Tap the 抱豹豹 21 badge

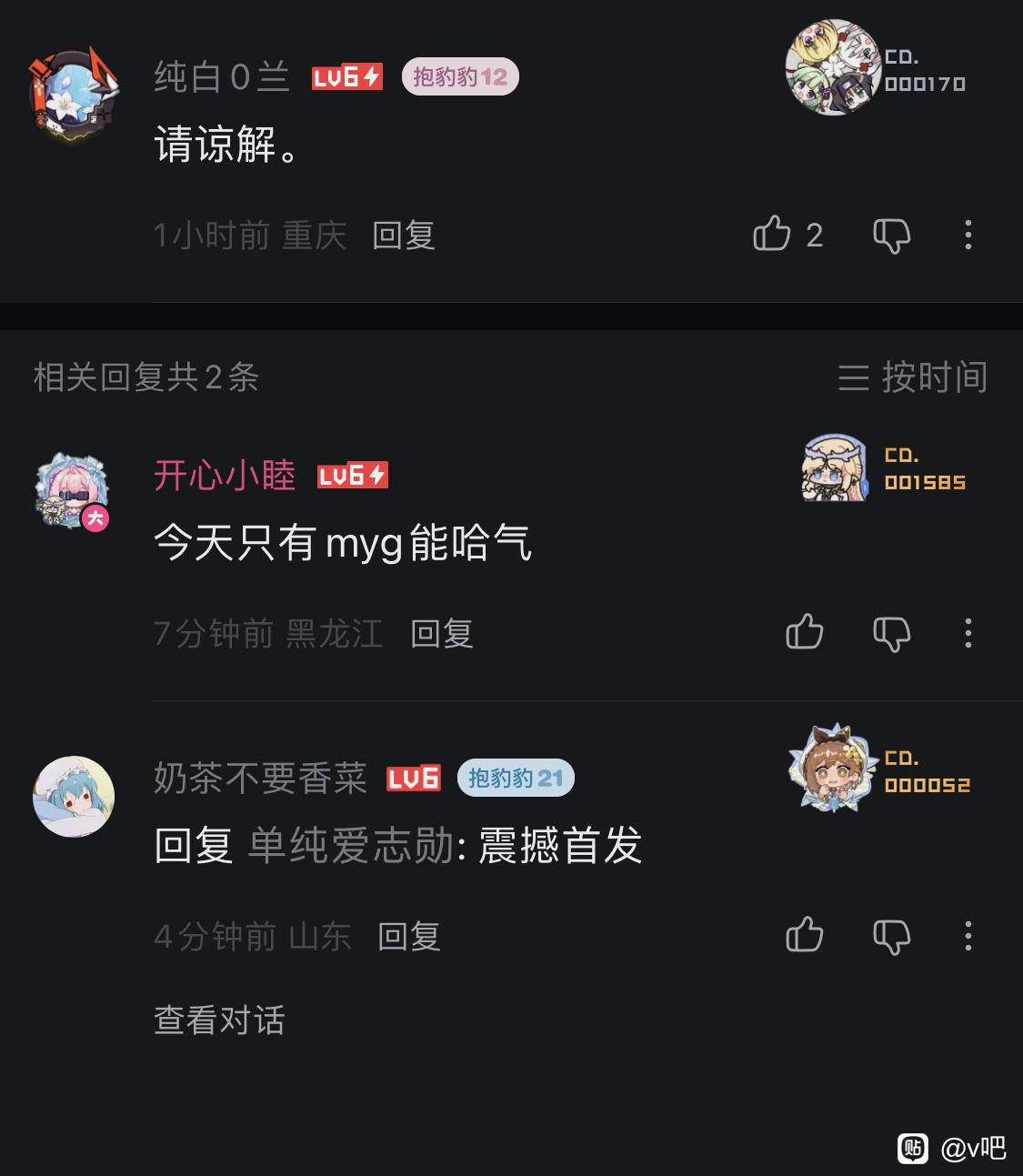pos(516,779)
